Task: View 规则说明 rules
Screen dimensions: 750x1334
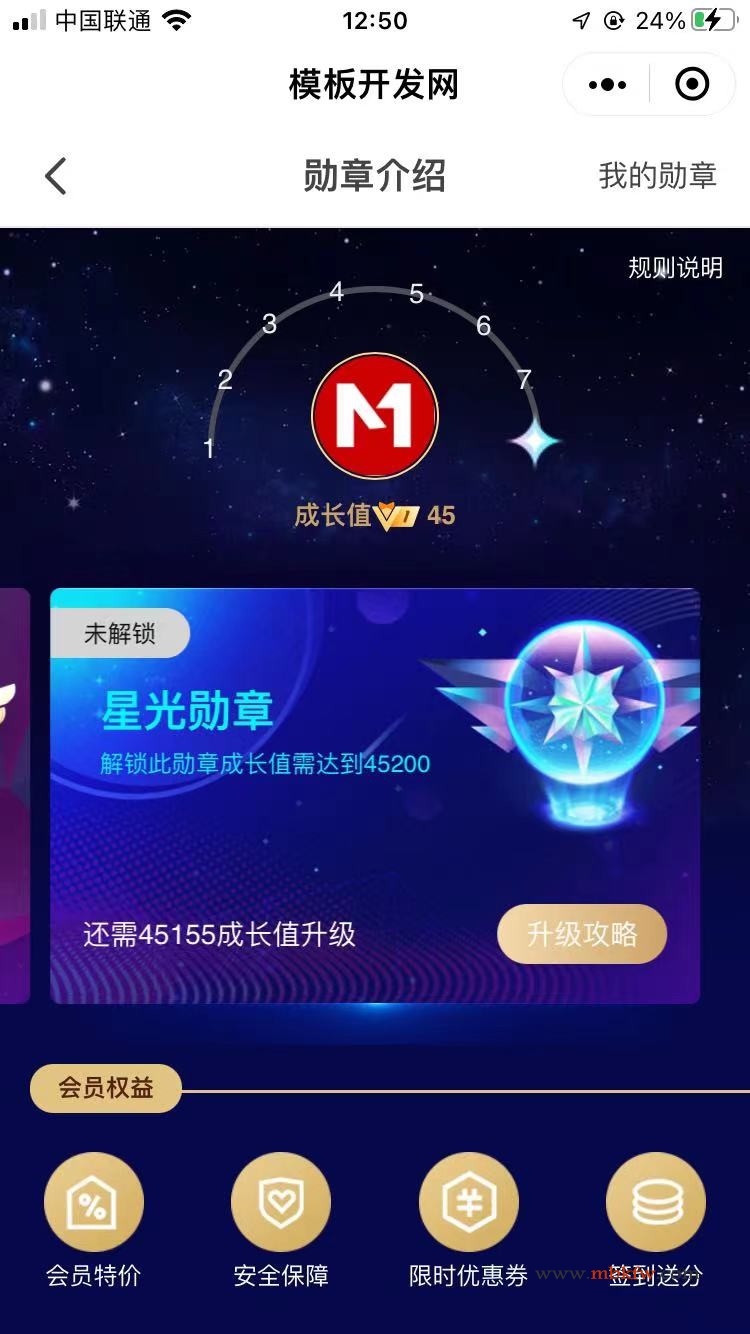Action: pos(674,268)
